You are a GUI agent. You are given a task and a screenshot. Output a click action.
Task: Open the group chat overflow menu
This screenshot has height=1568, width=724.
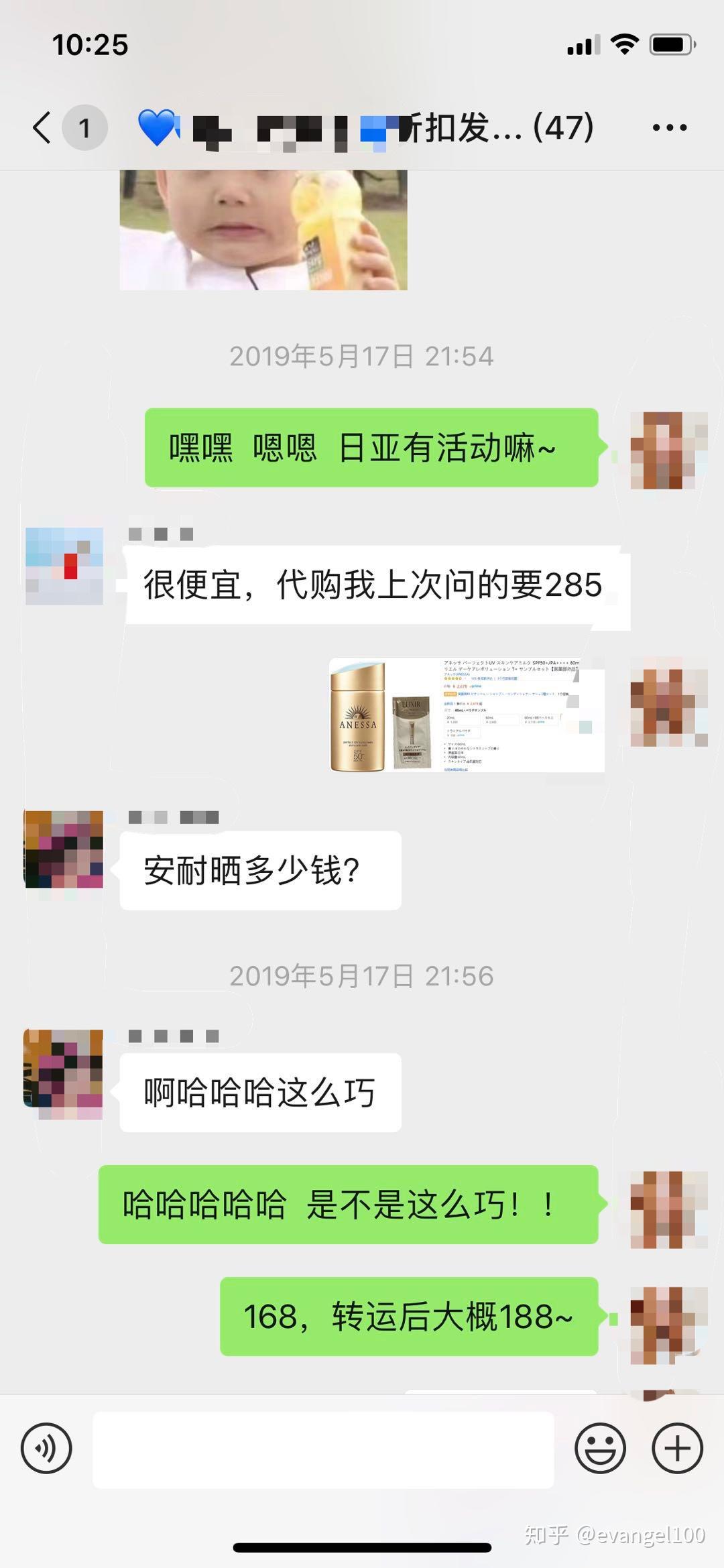coord(670,127)
